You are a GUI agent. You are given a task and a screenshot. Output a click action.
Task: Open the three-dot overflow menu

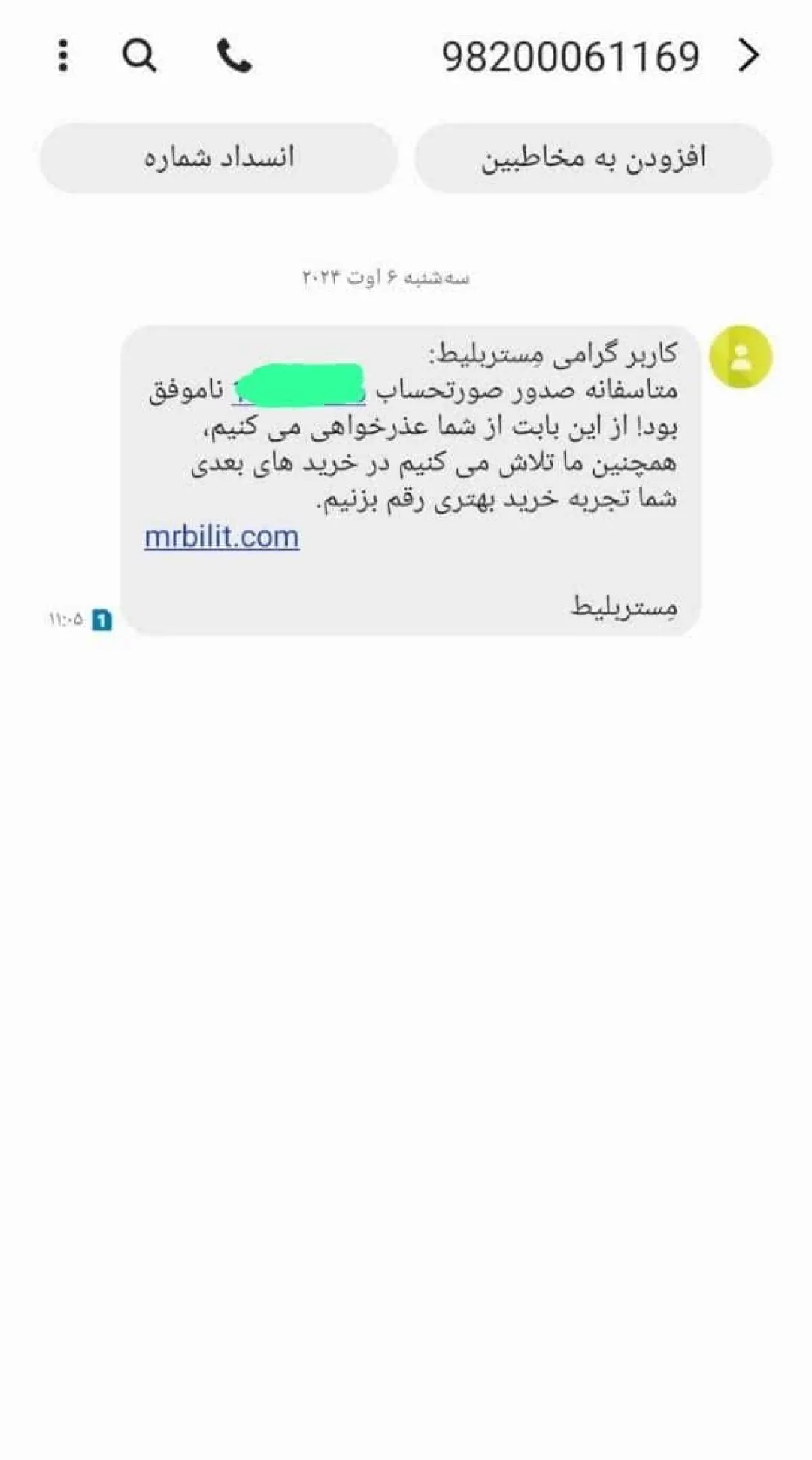pyautogui.click(x=63, y=56)
